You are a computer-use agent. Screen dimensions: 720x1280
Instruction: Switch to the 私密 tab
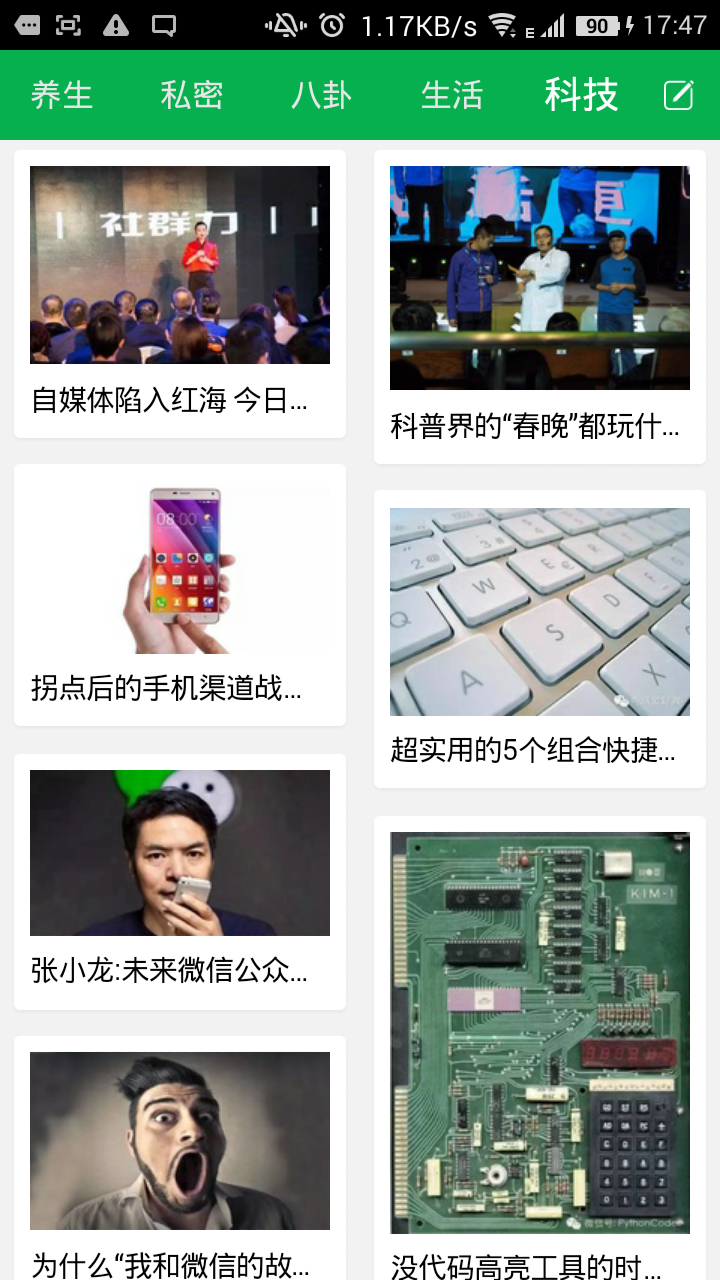tap(194, 95)
